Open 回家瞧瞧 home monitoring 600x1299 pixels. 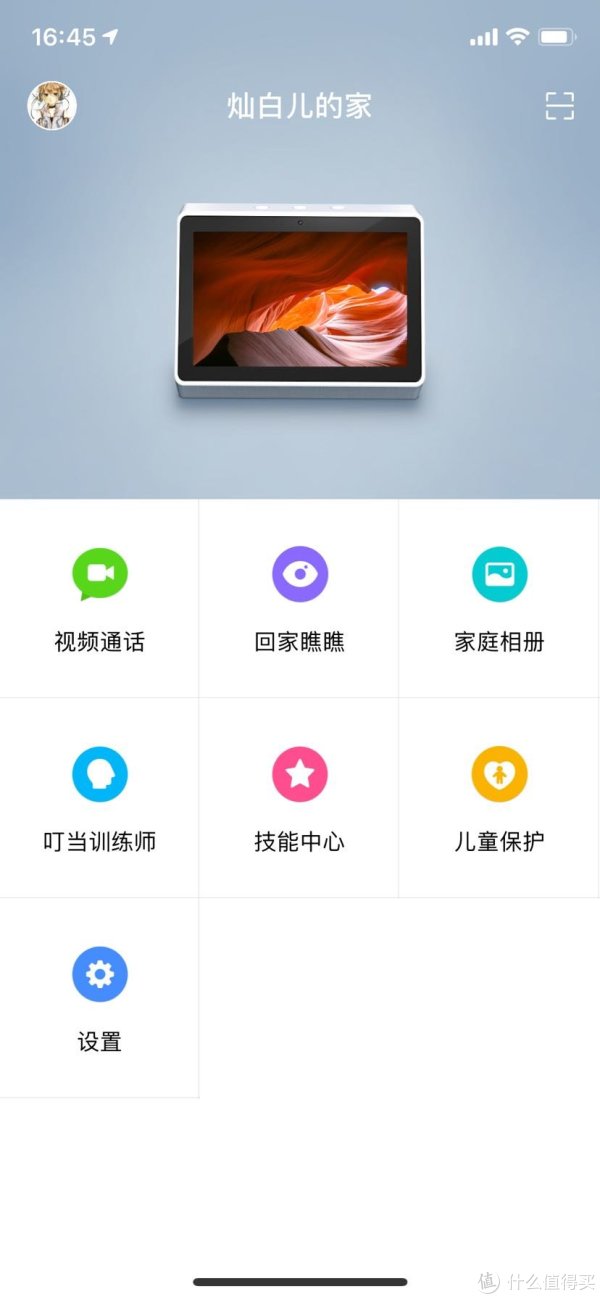(x=300, y=599)
